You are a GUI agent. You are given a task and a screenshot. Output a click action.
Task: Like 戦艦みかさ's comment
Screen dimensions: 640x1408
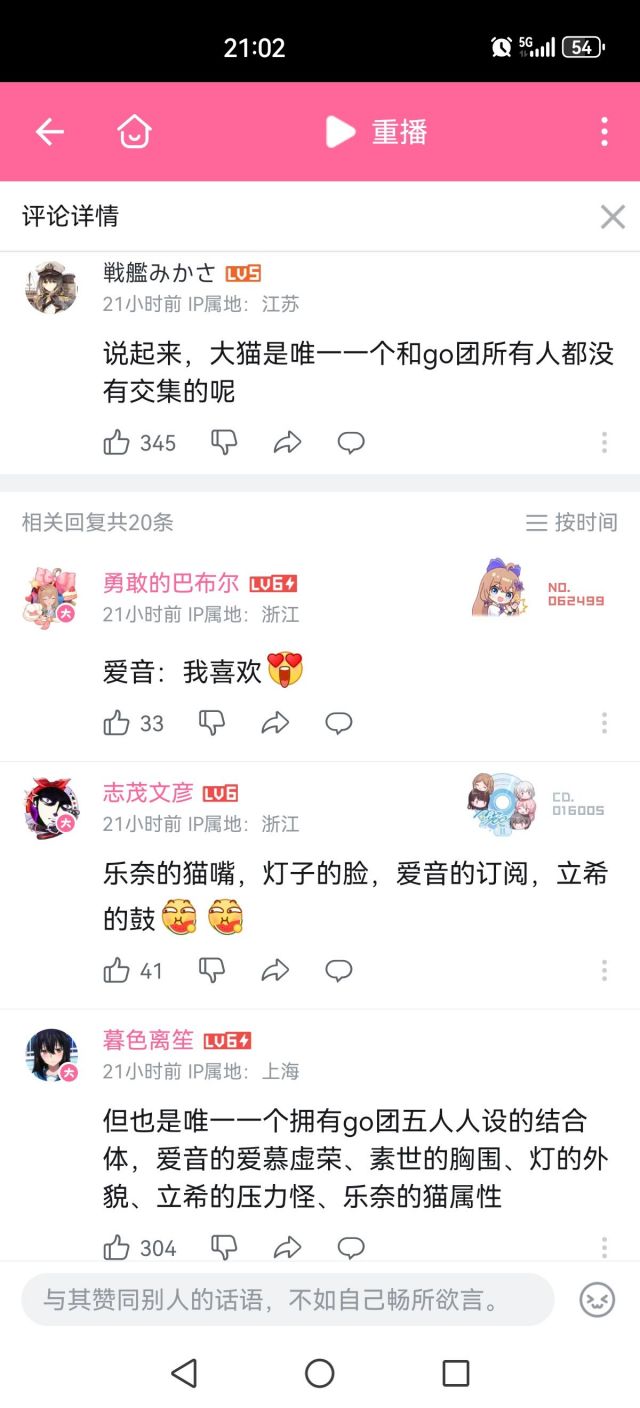118,442
